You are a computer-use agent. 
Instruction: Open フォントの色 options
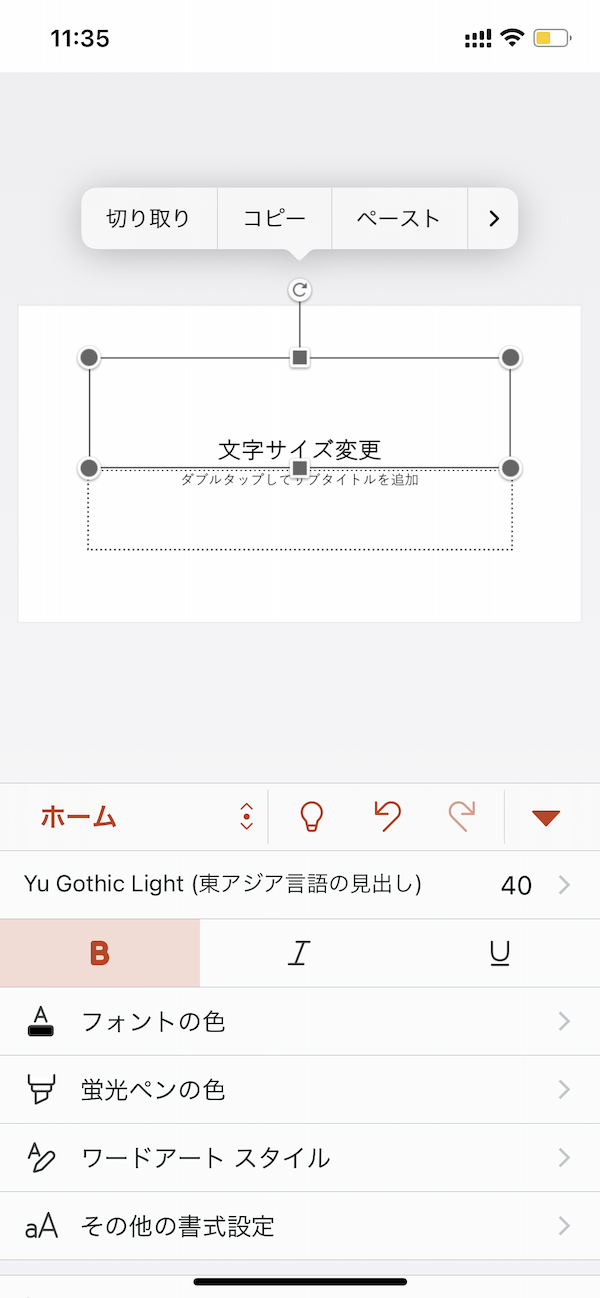click(x=300, y=1022)
